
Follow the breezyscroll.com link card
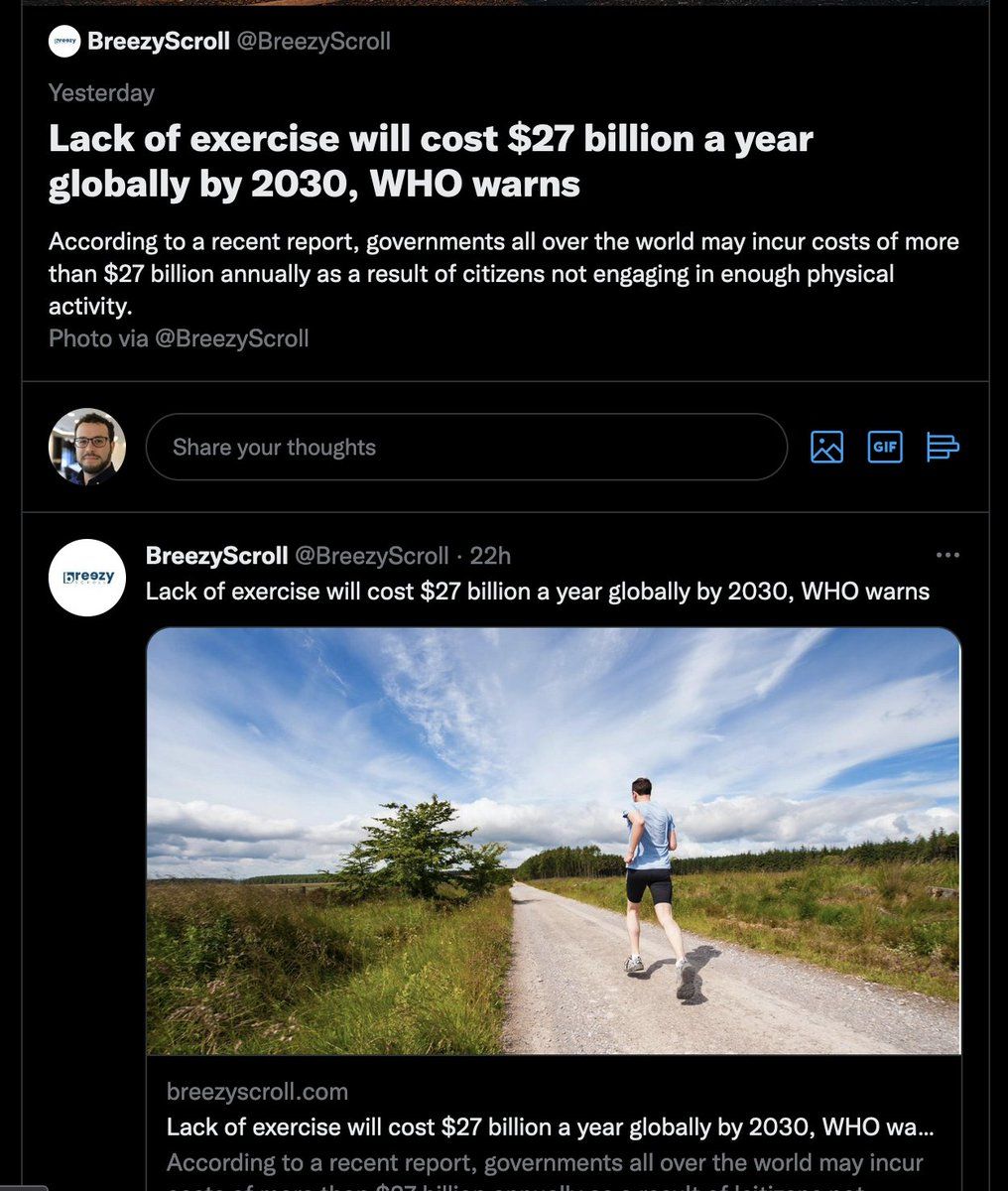click(257, 1091)
